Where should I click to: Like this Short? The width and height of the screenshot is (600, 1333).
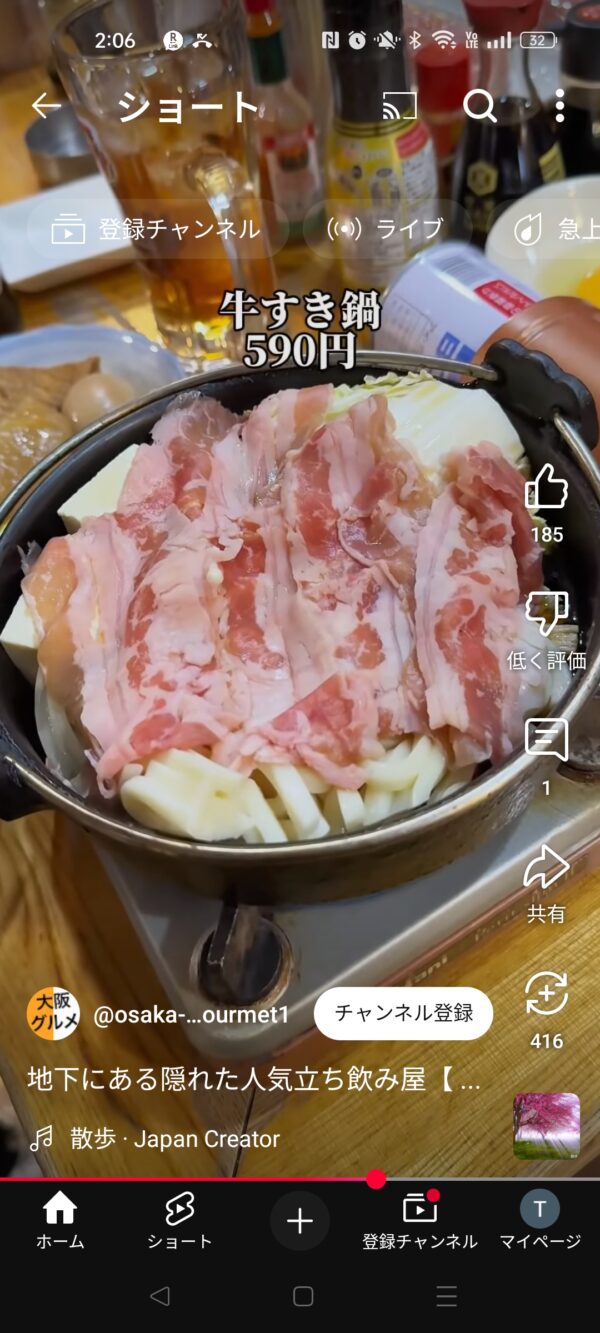click(546, 489)
